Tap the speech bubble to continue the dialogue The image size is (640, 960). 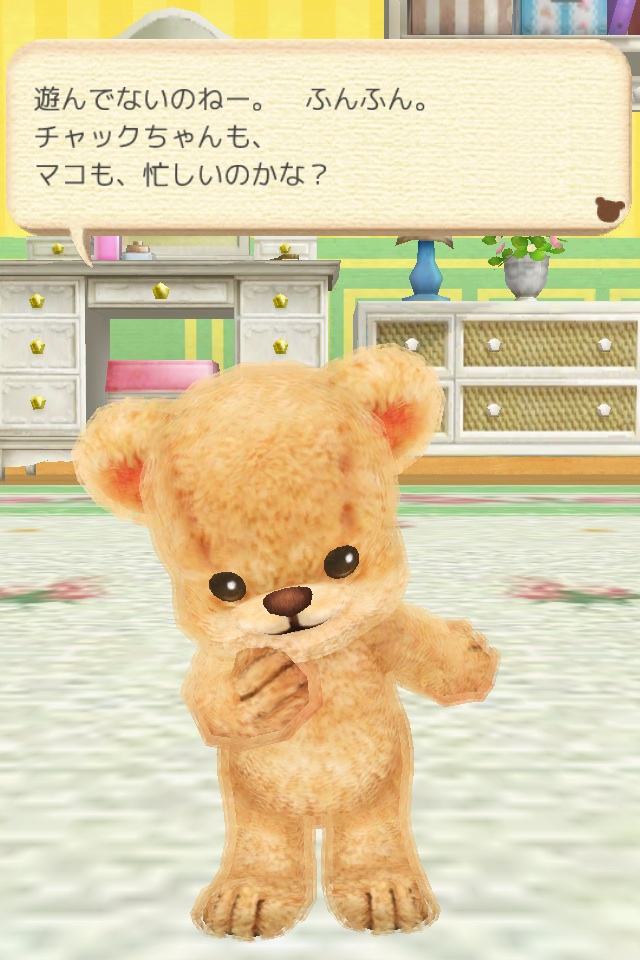point(318,140)
